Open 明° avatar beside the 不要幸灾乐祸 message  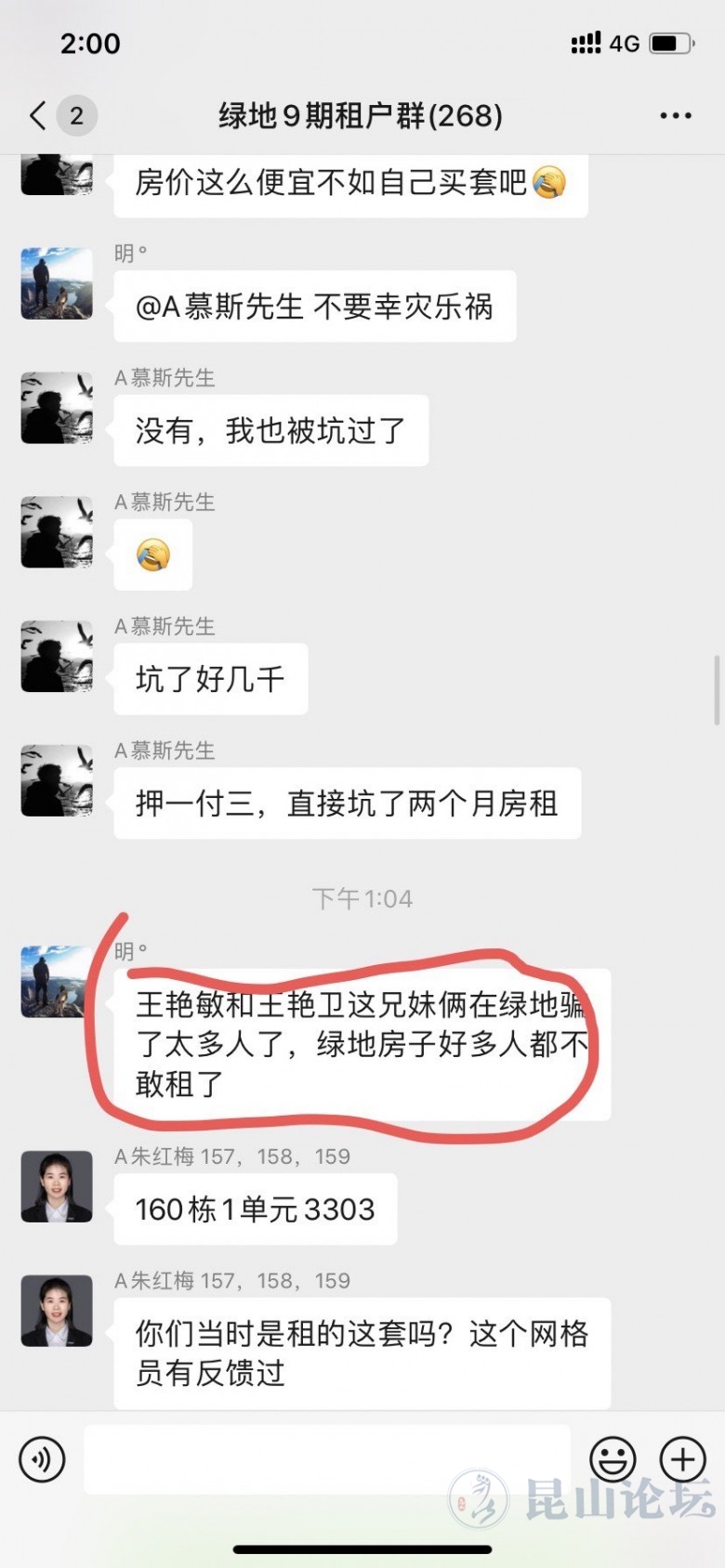click(x=57, y=283)
